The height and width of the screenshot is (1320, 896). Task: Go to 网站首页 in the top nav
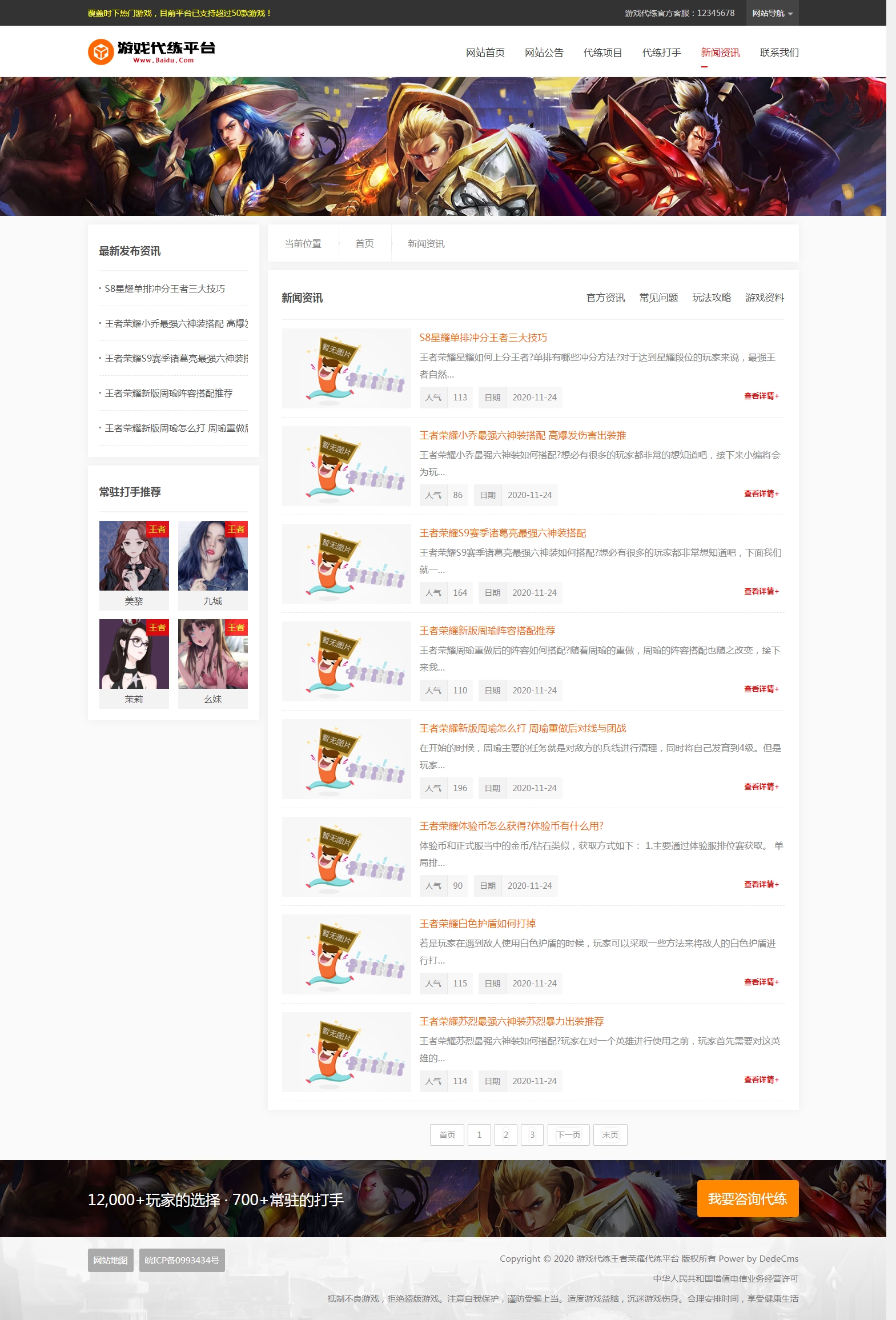[x=485, y=53]
